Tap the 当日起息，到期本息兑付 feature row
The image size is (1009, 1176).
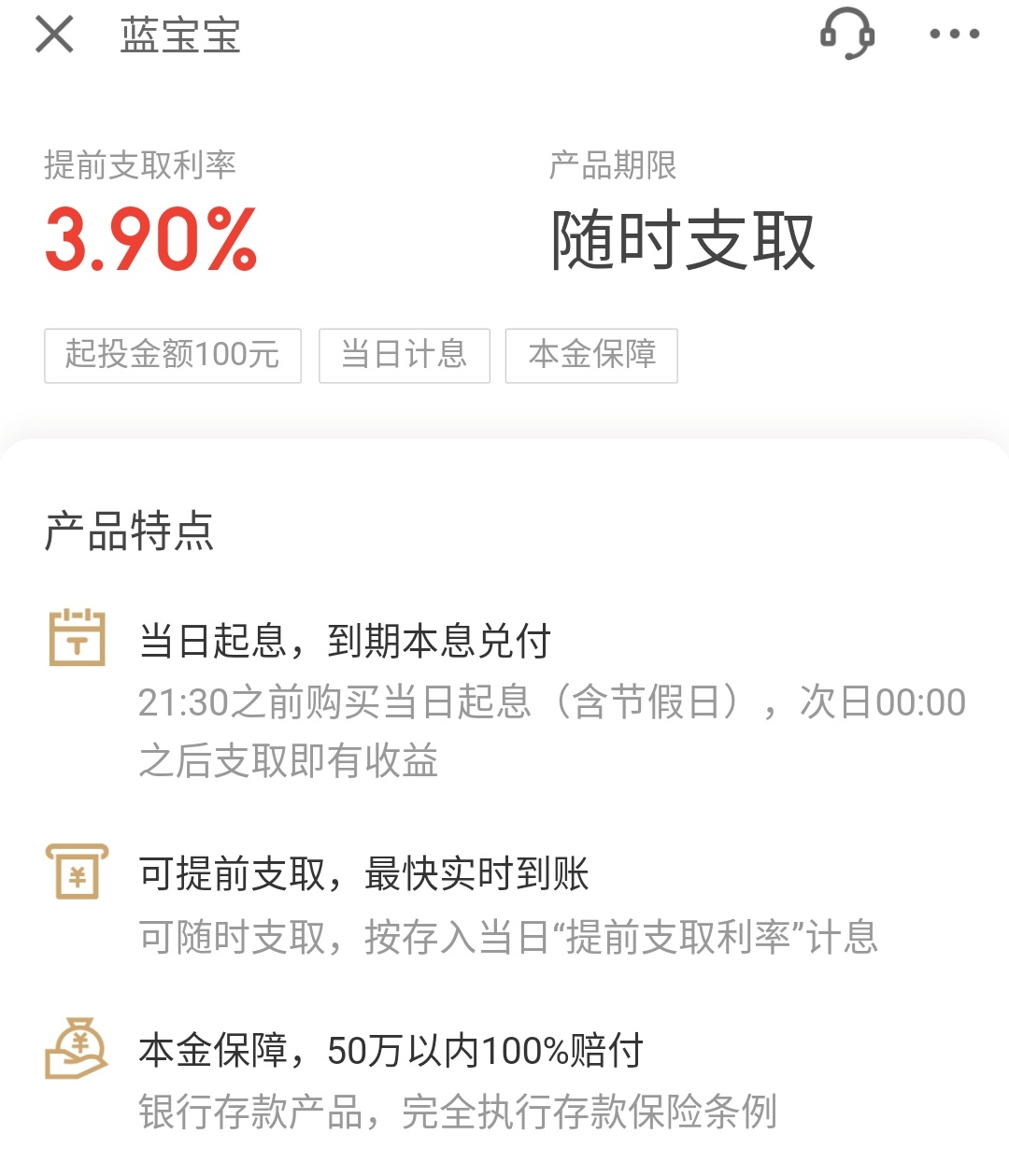coord(346,641)
